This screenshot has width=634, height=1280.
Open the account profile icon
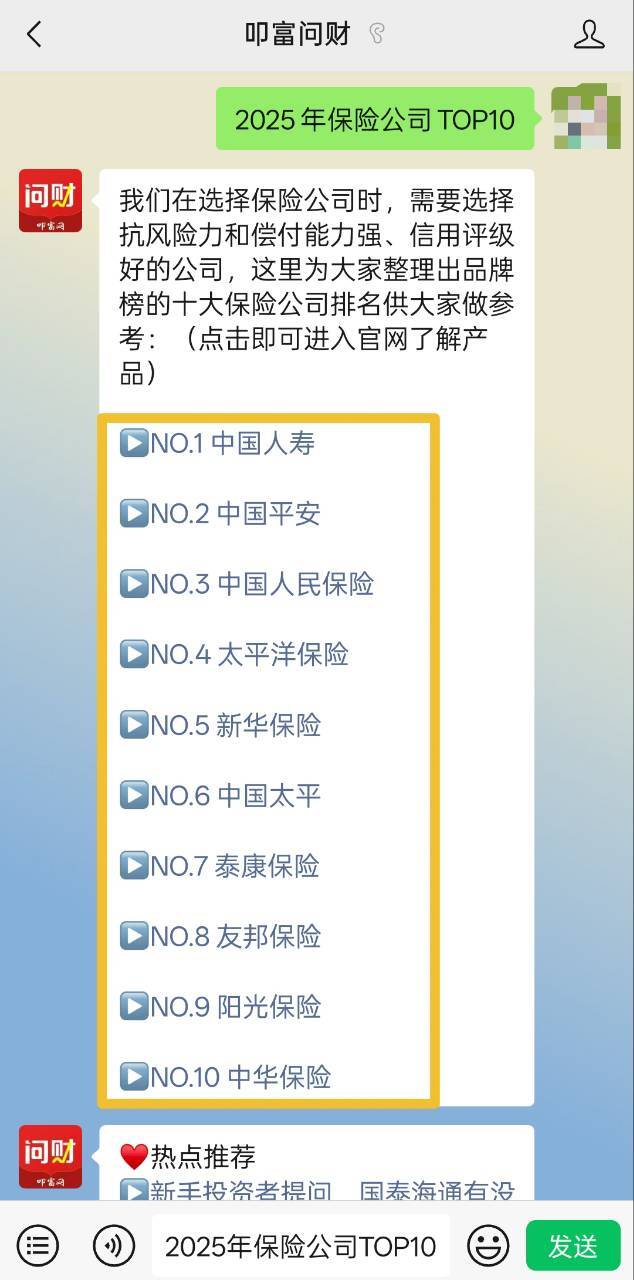[x=589, y=35]
